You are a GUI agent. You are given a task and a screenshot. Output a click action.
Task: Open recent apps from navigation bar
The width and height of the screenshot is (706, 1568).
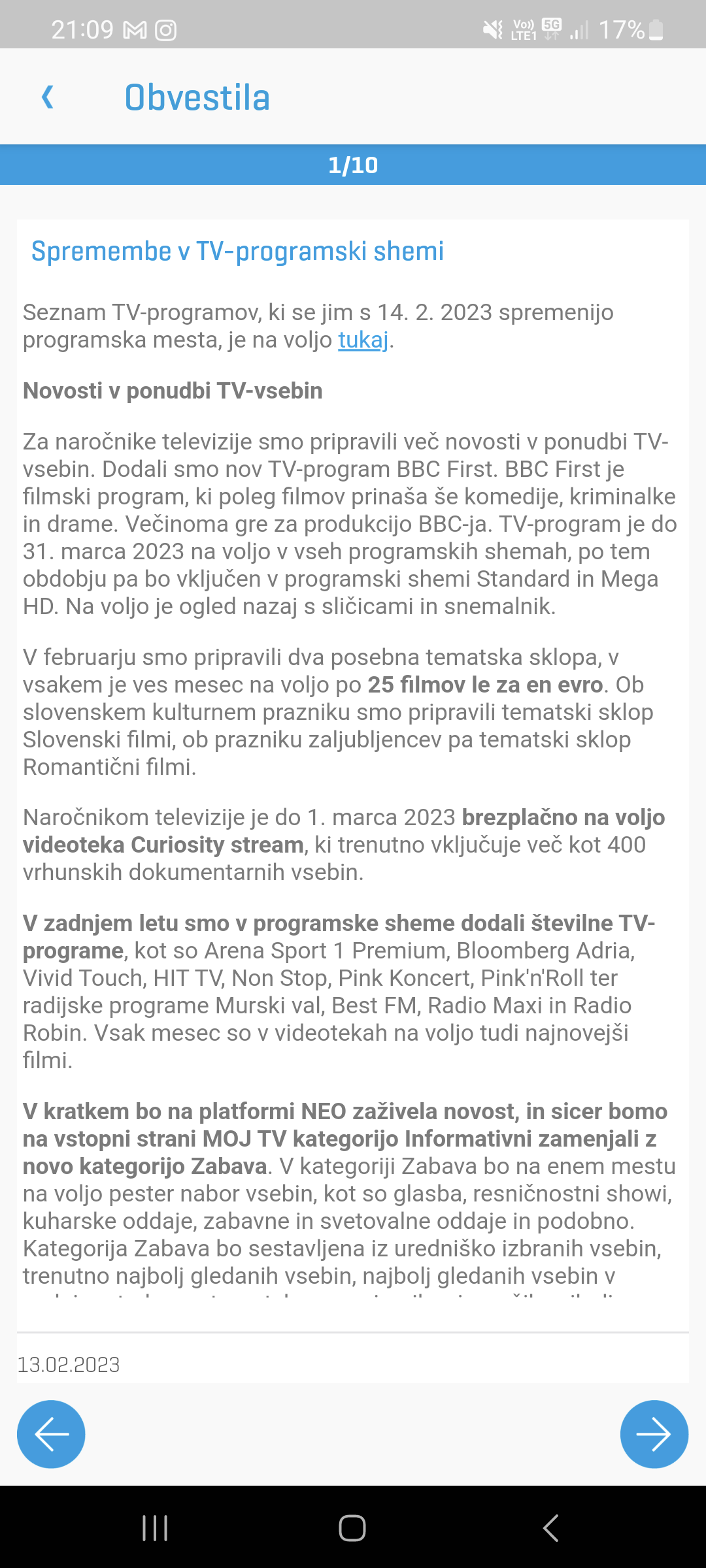click(x=155, y=1528)
